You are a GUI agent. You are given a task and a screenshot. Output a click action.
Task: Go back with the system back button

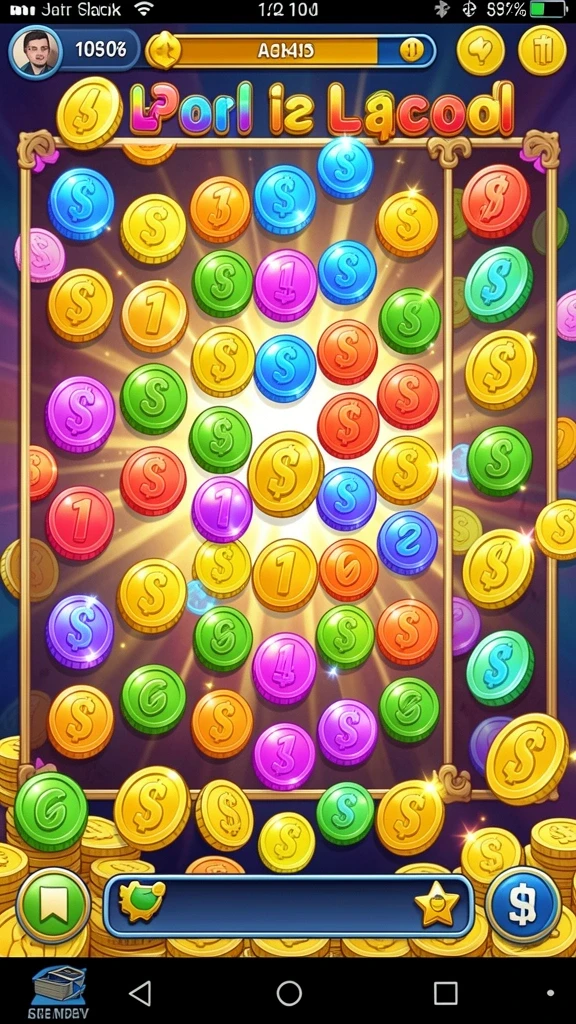tap(140, 993)
